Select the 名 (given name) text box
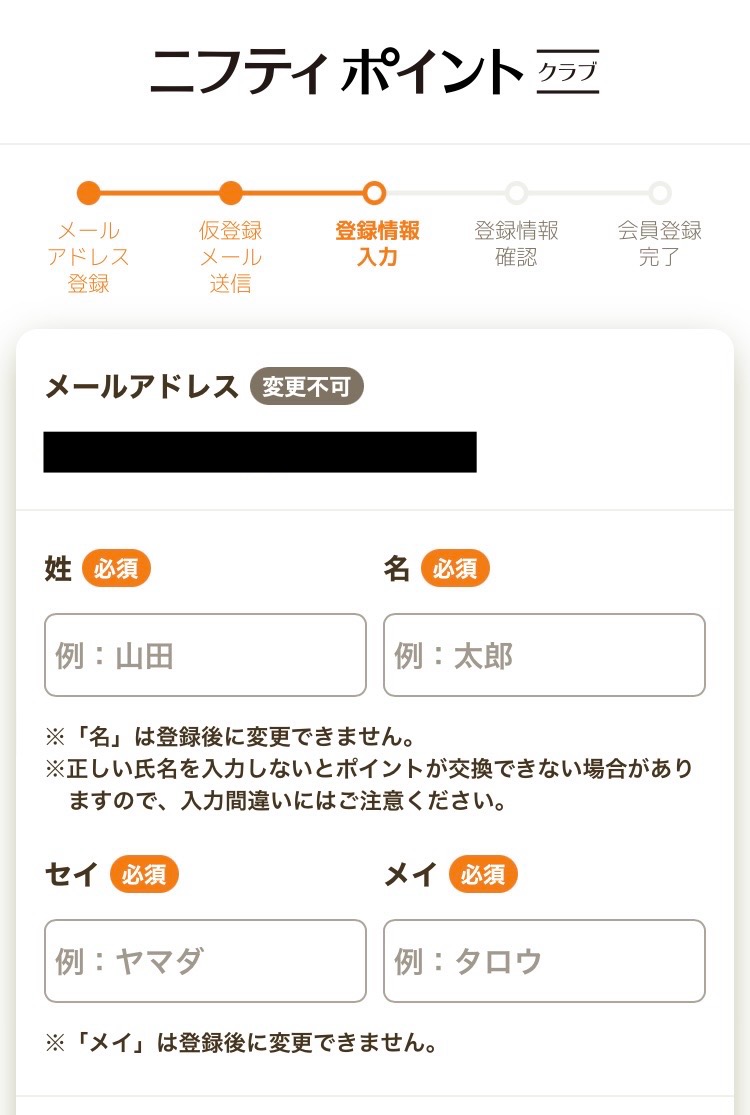The image size is (750, 1115). click(x=545, y=655)
